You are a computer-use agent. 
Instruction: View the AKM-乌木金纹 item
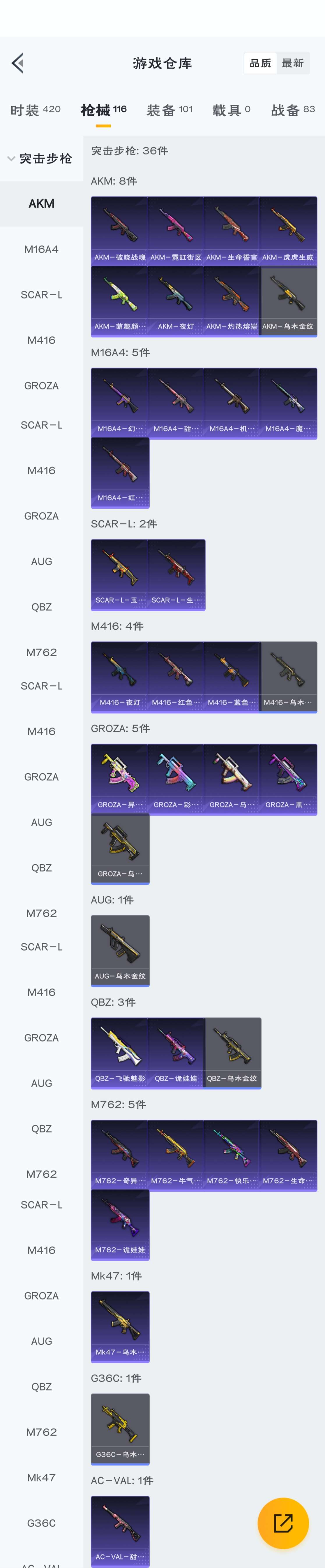tap(288, 301)
